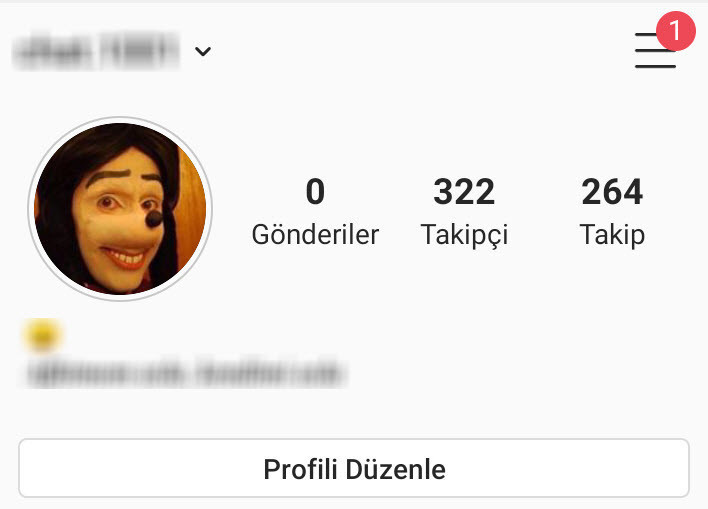Expand the account switcher dropdown arrow
This screenshot has width=708, height=509.
click(203, 51)
